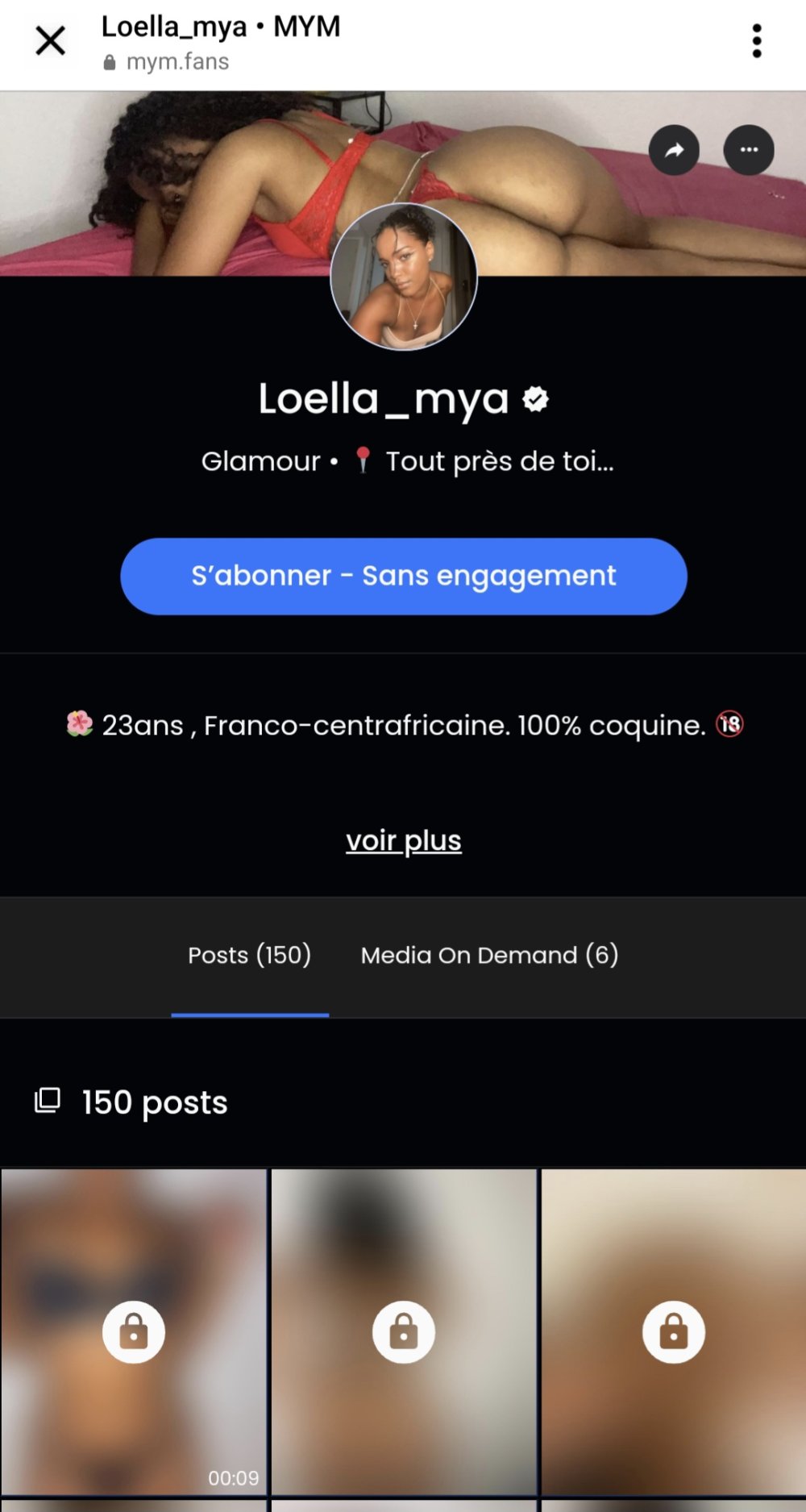
Task: Tap S'abonner - Sans engagement button
Action: (403, 576)
